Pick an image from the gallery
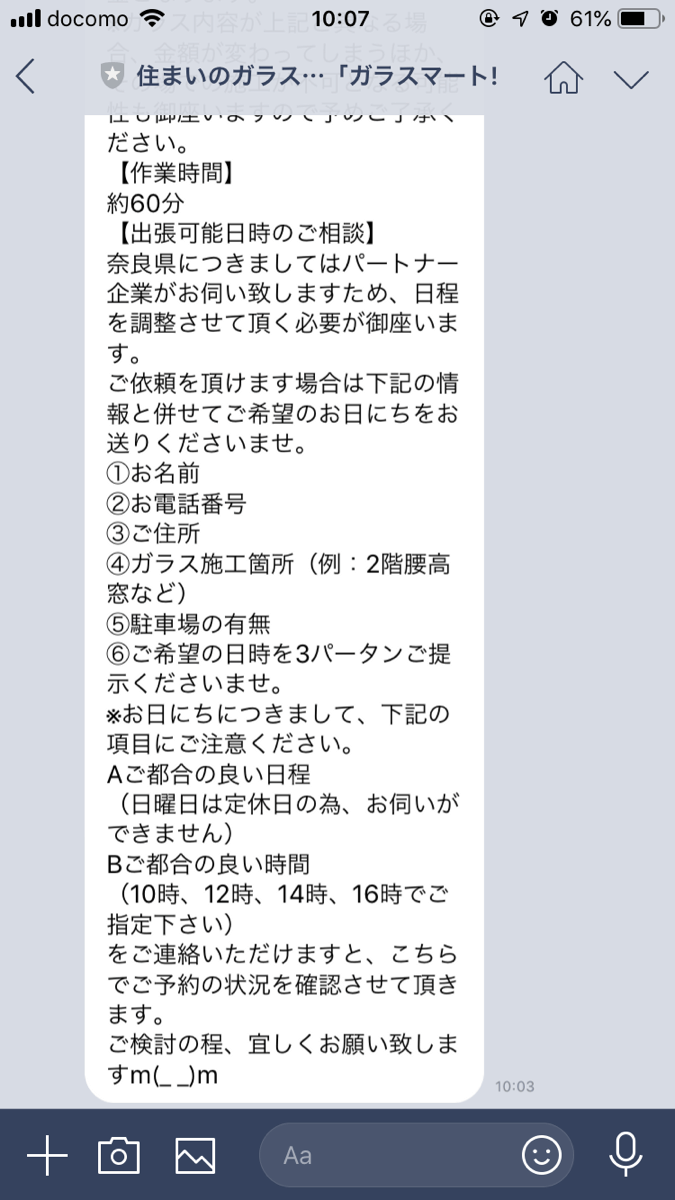Image resolution: width=675 pixels, height=1200 pixels. coord(195,1155)
